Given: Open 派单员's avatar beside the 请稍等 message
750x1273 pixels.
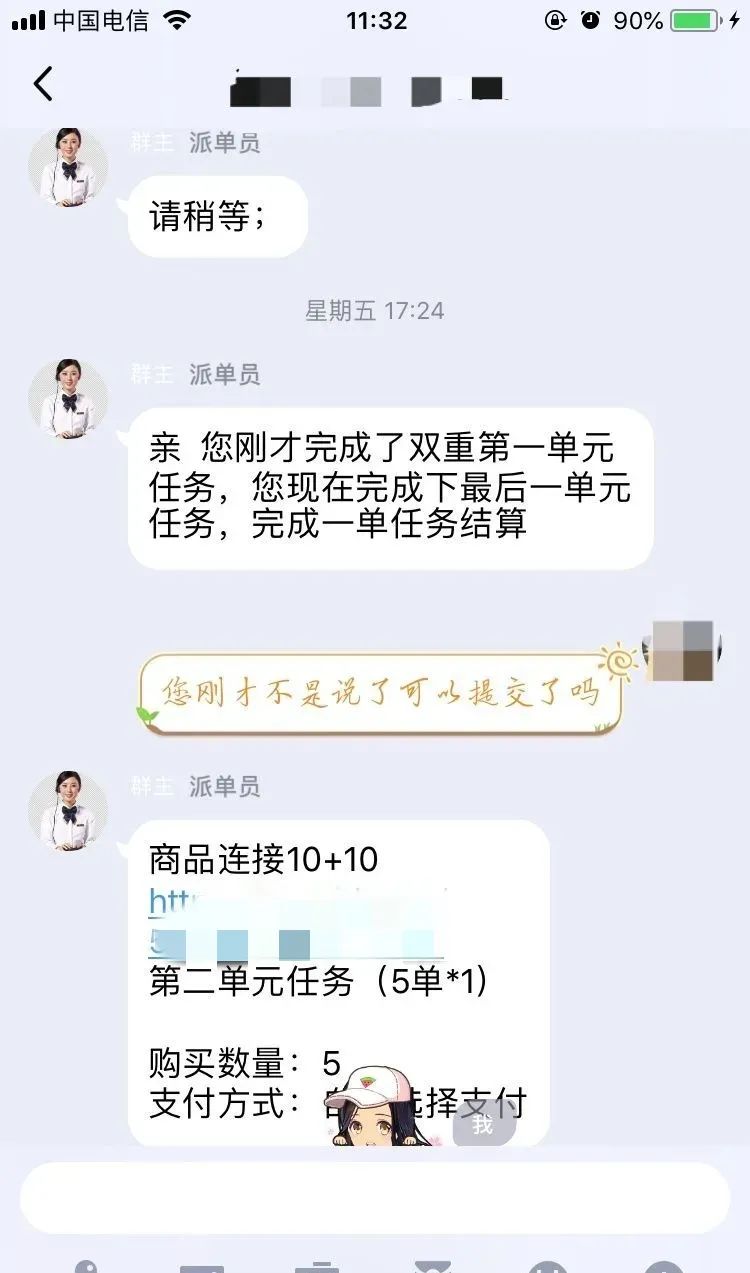Looking at the screenshot, I should [x=68, y=167].
